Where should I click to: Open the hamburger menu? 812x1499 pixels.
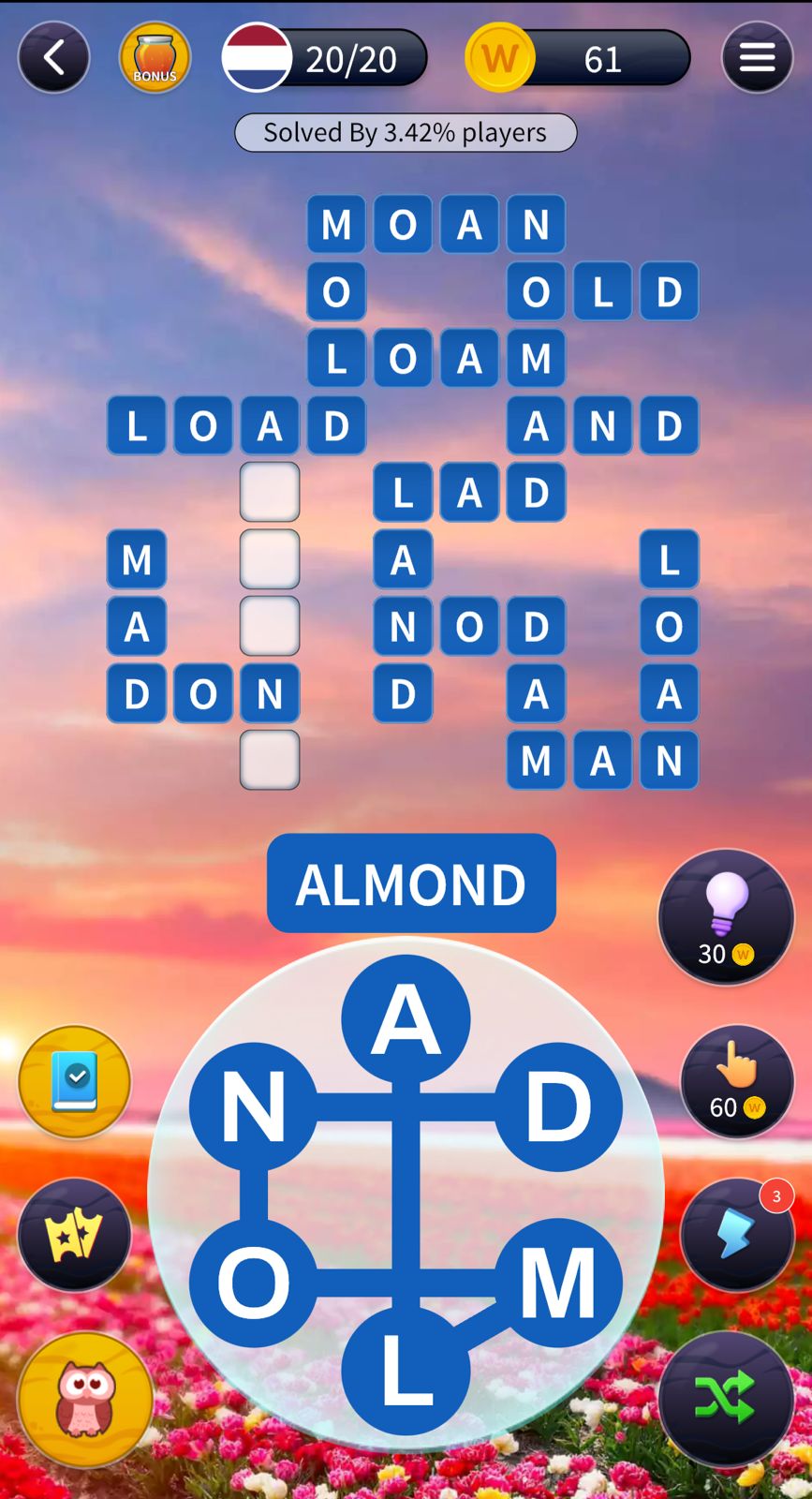(x=757, y=58)
